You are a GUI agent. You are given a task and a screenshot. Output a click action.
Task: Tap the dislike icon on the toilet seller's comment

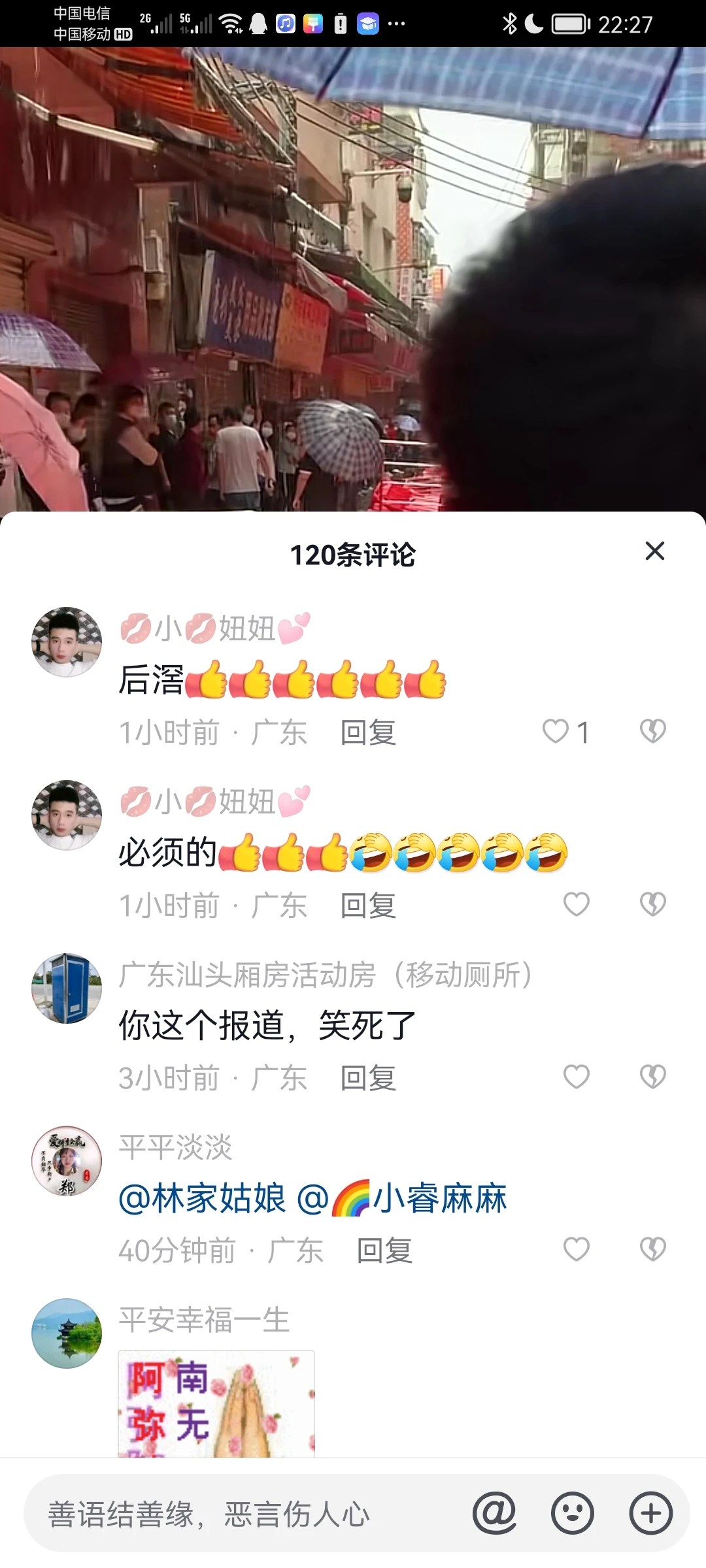653,1078
